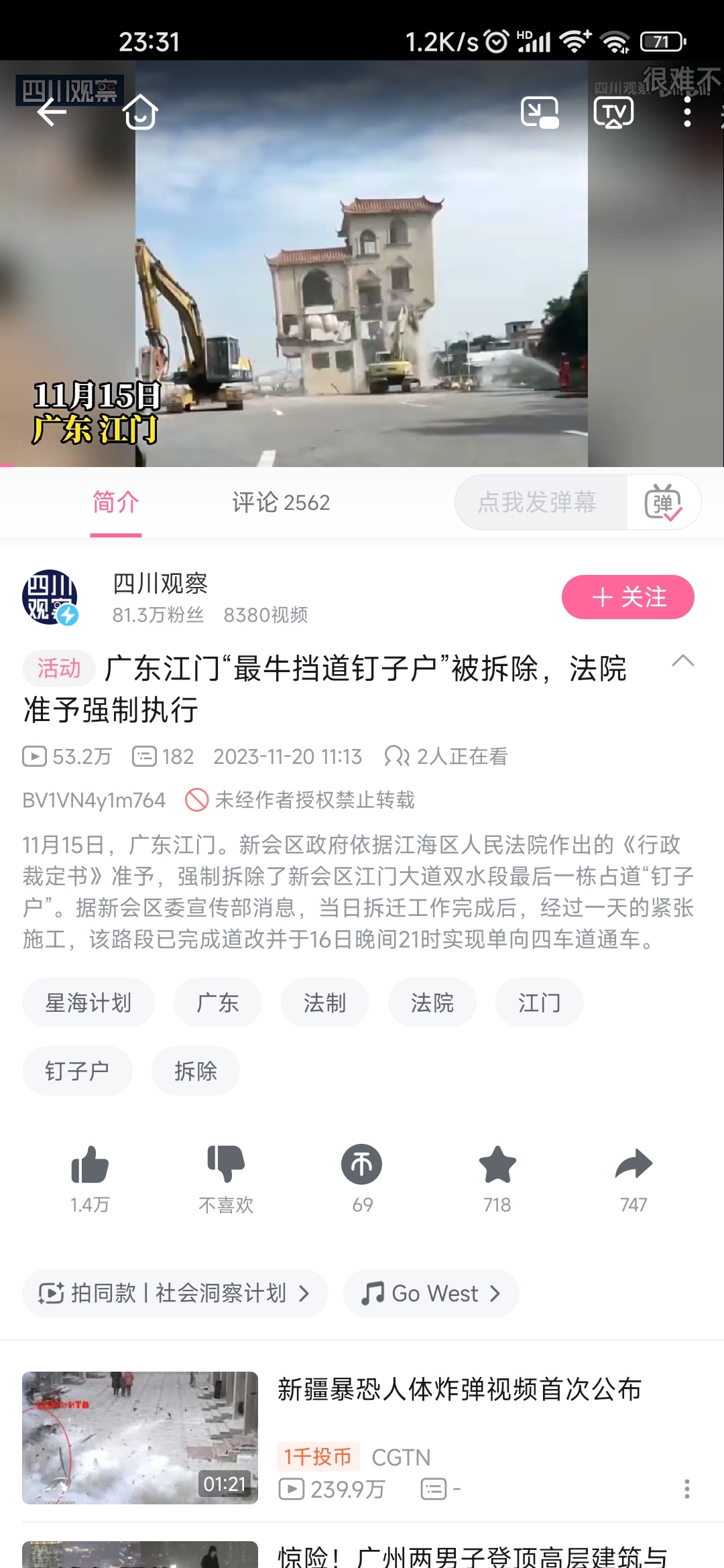This screenshot has width=724, height=1568.
Task: Enable picture-in-picture mini player
Action: 540,112
